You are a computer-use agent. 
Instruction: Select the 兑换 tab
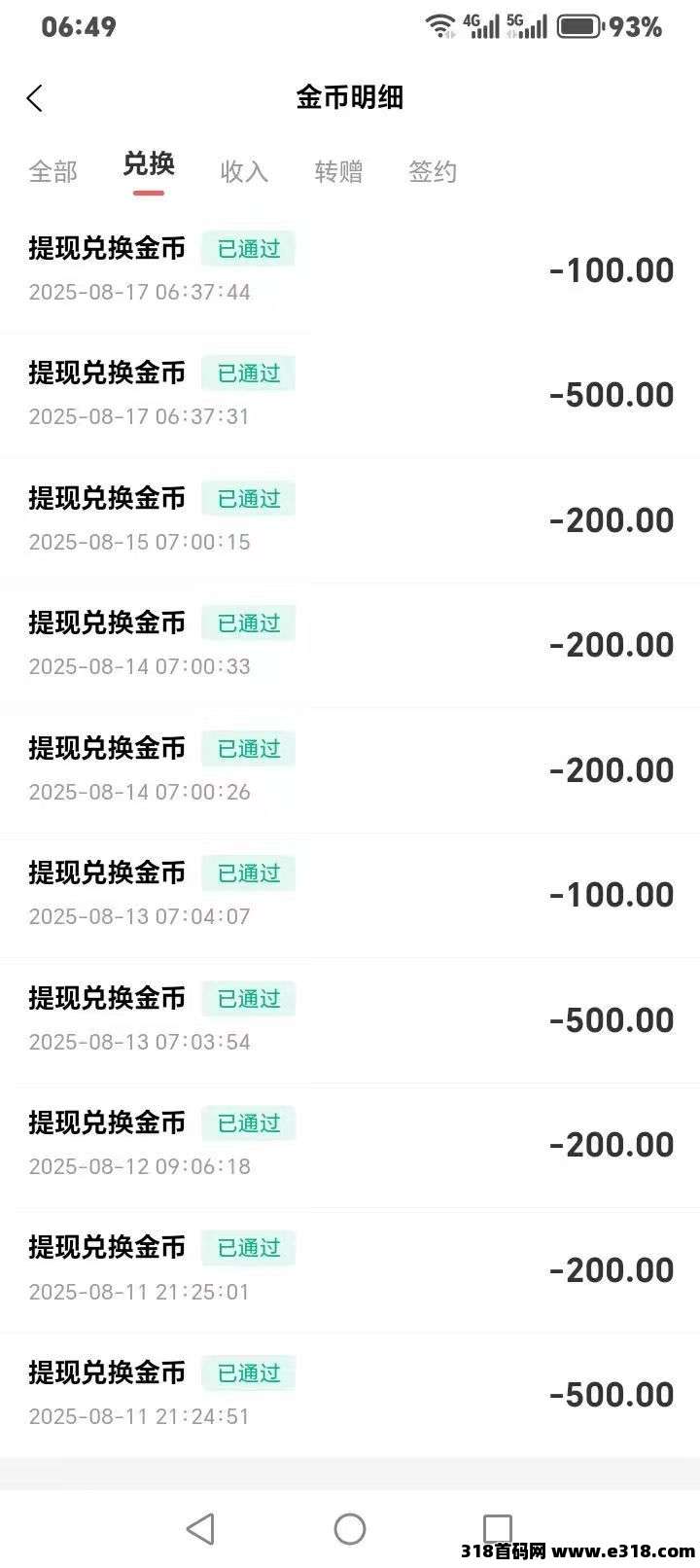(149, 165)
